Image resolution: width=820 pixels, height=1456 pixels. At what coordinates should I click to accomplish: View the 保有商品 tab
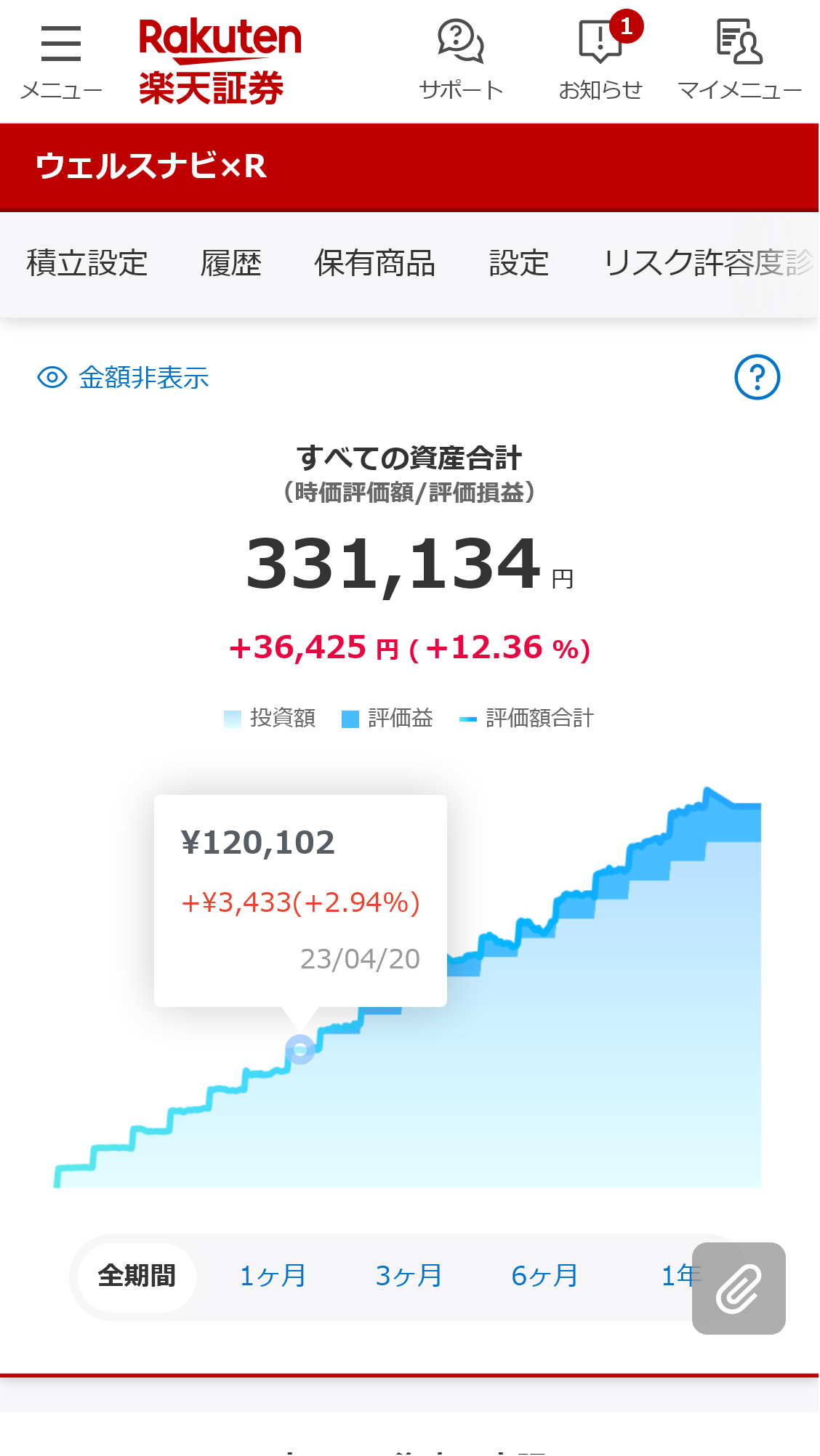coord(375,263)
